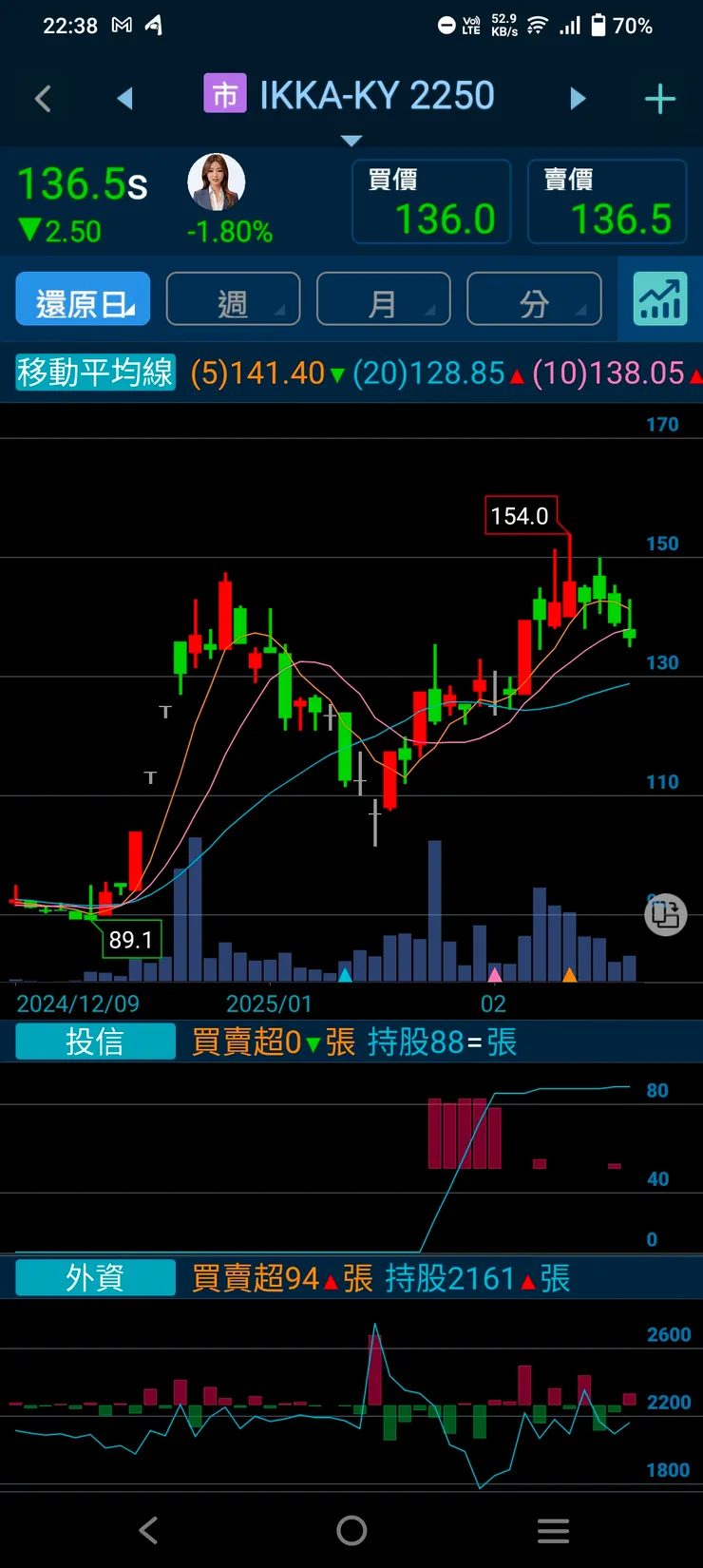The image size is (703, 1568).
Task: Switch to the 分 minute chart
Action: [534, 299]
